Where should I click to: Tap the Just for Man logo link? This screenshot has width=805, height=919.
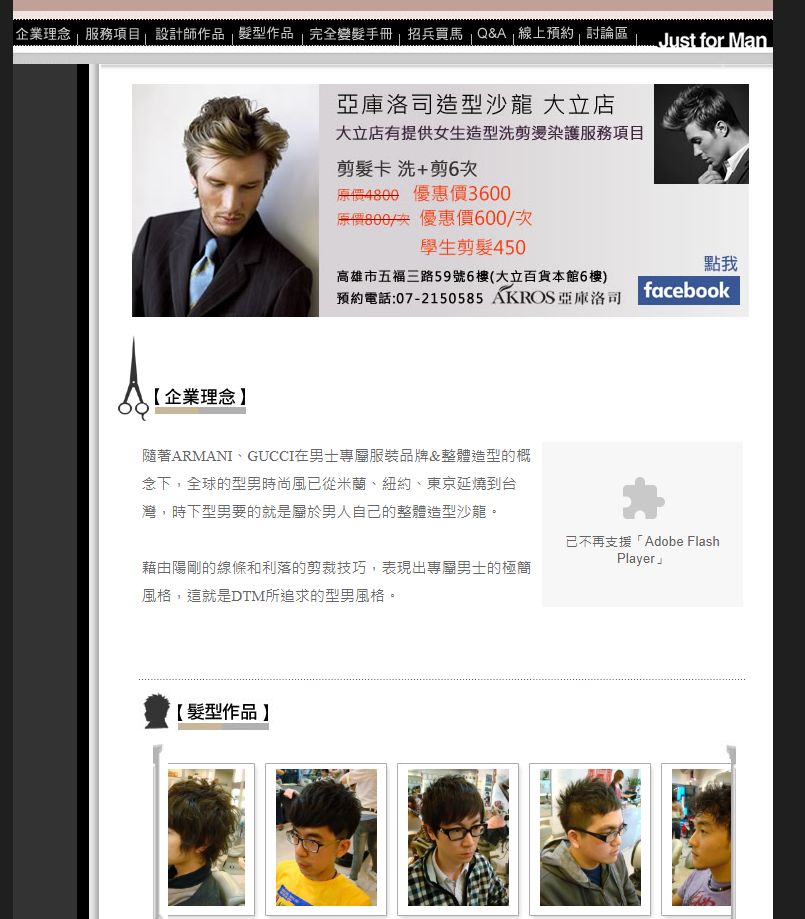tap(712, 40)
